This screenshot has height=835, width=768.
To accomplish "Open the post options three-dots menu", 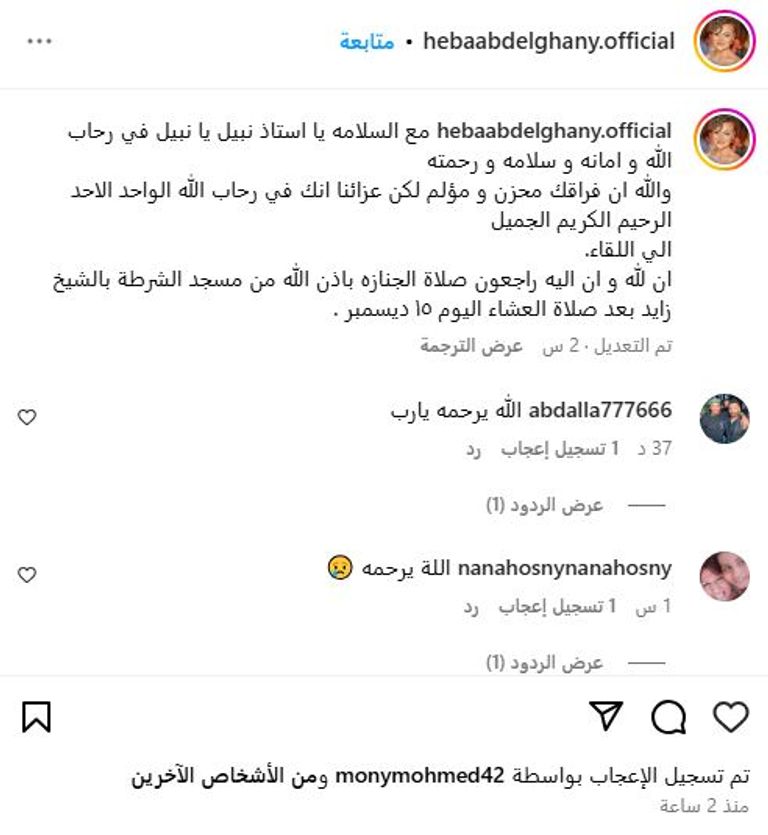I will (40, 42).
